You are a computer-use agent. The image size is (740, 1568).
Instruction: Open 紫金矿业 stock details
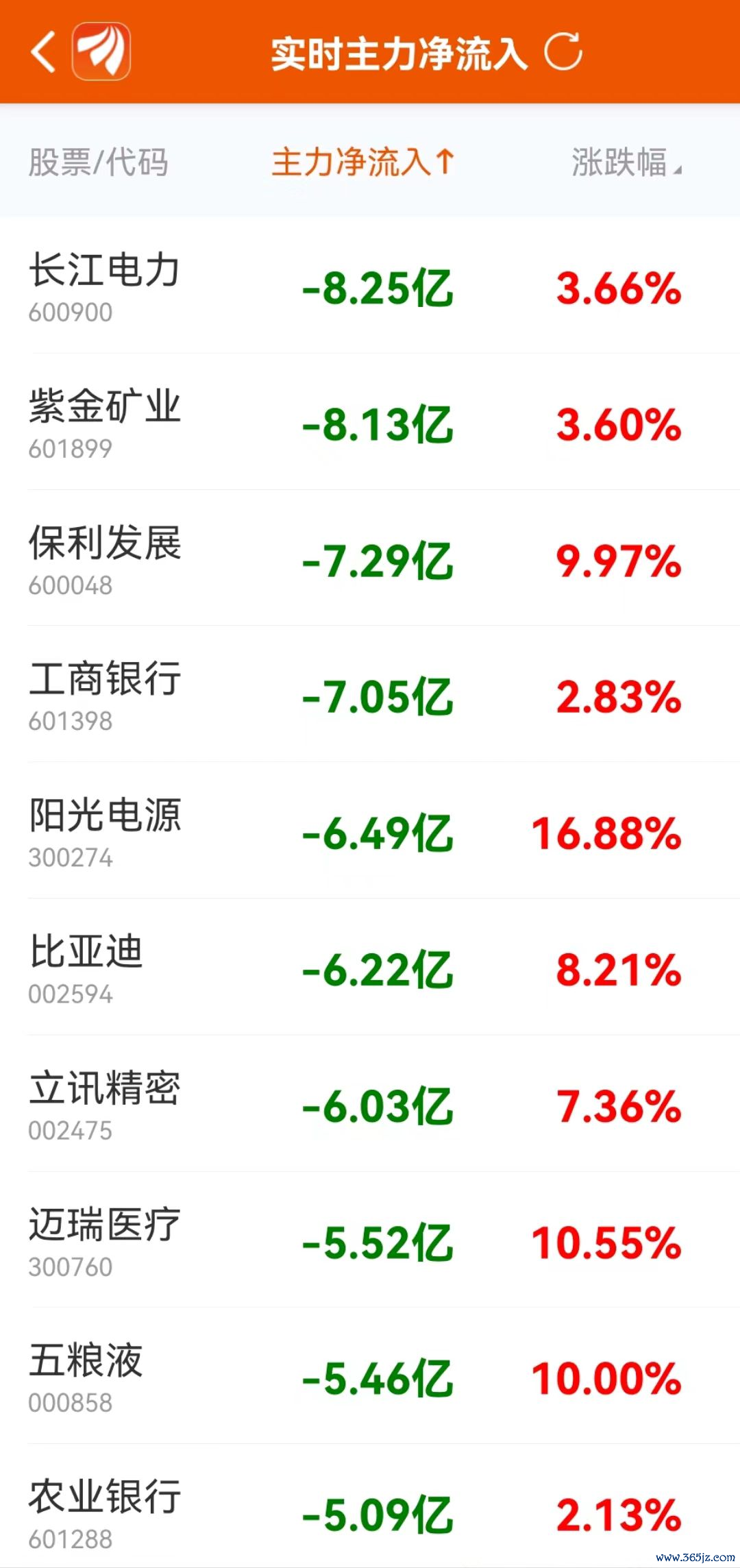[x=370, y=422]
